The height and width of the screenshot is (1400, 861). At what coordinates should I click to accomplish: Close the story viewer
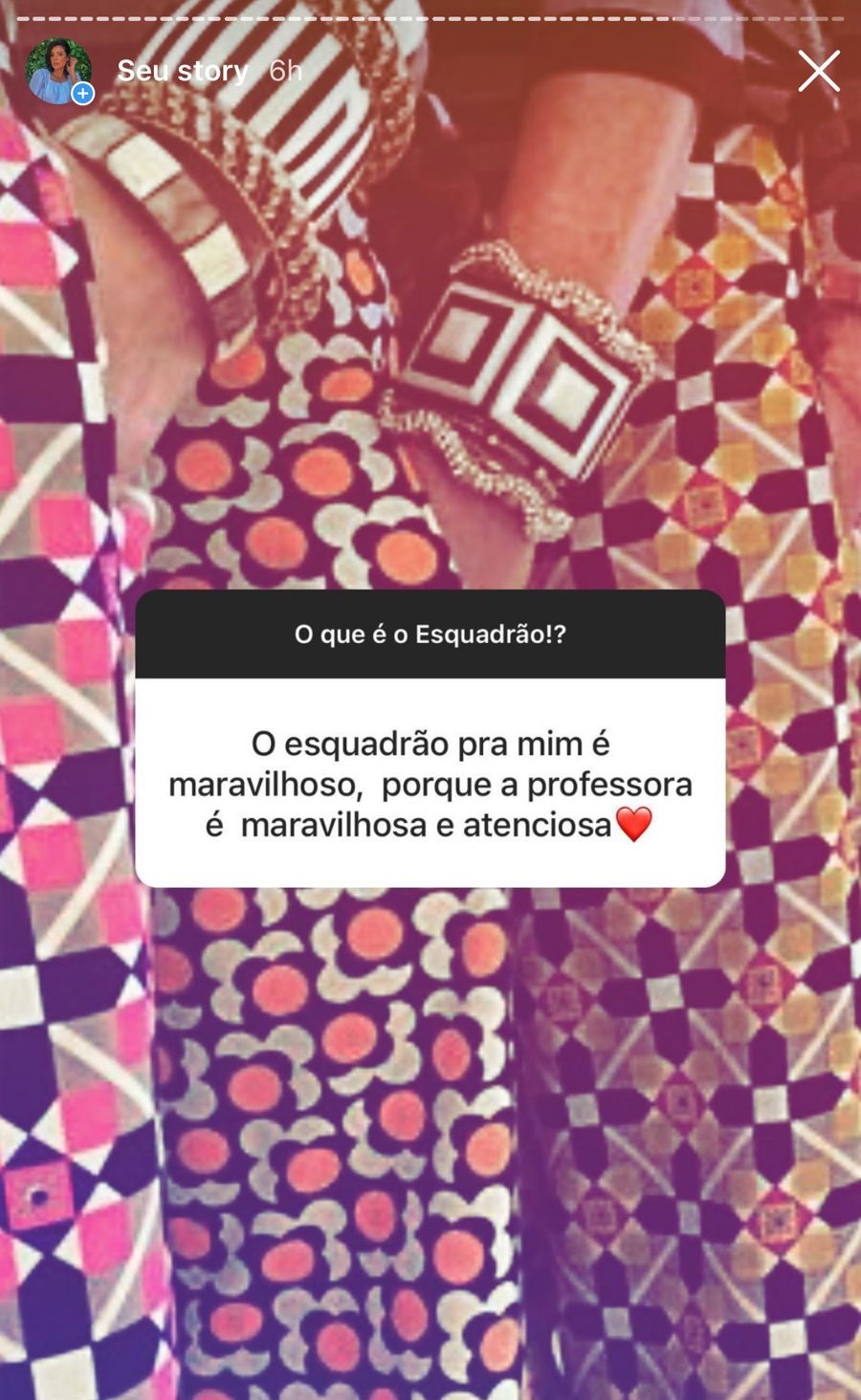tap(818, 72)
